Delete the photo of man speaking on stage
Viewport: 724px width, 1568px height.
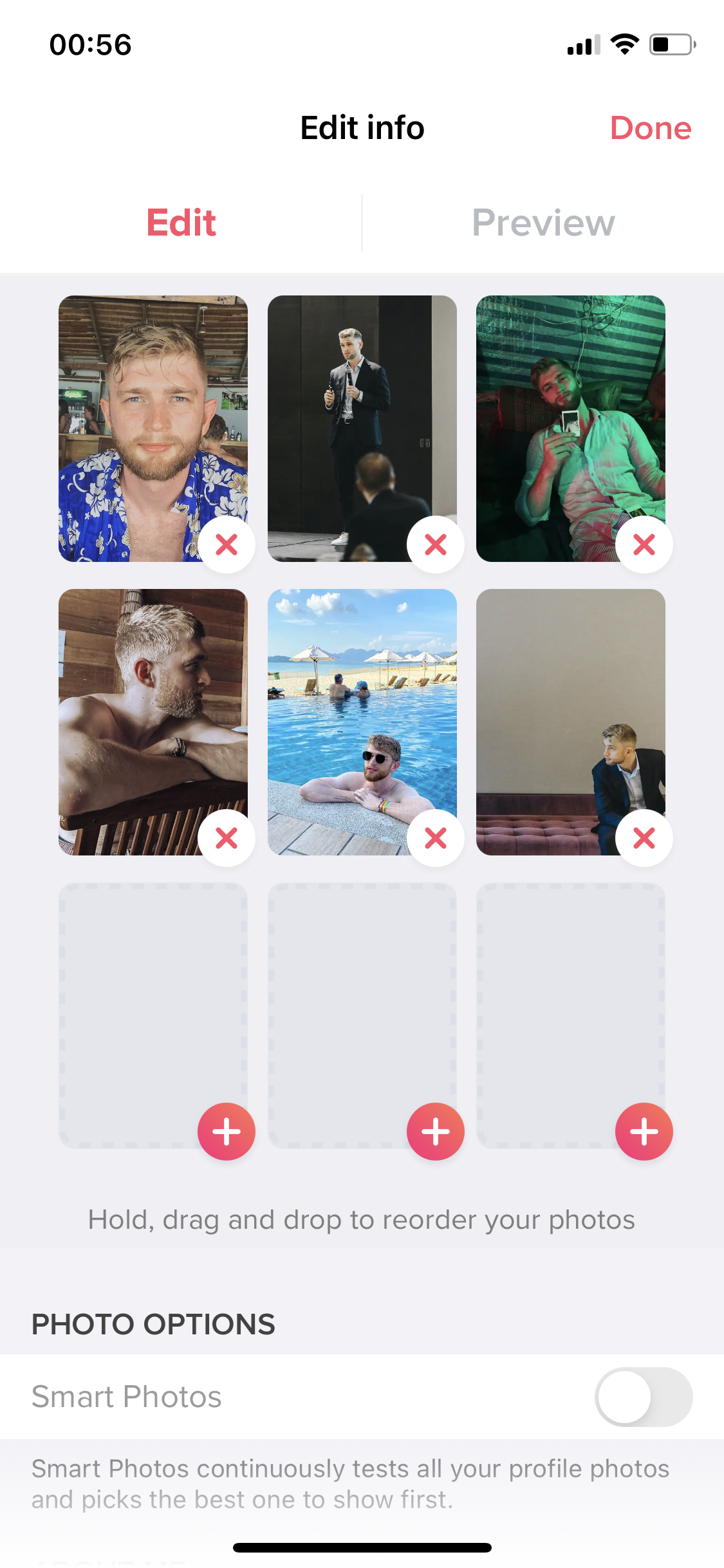coord(436,545)
